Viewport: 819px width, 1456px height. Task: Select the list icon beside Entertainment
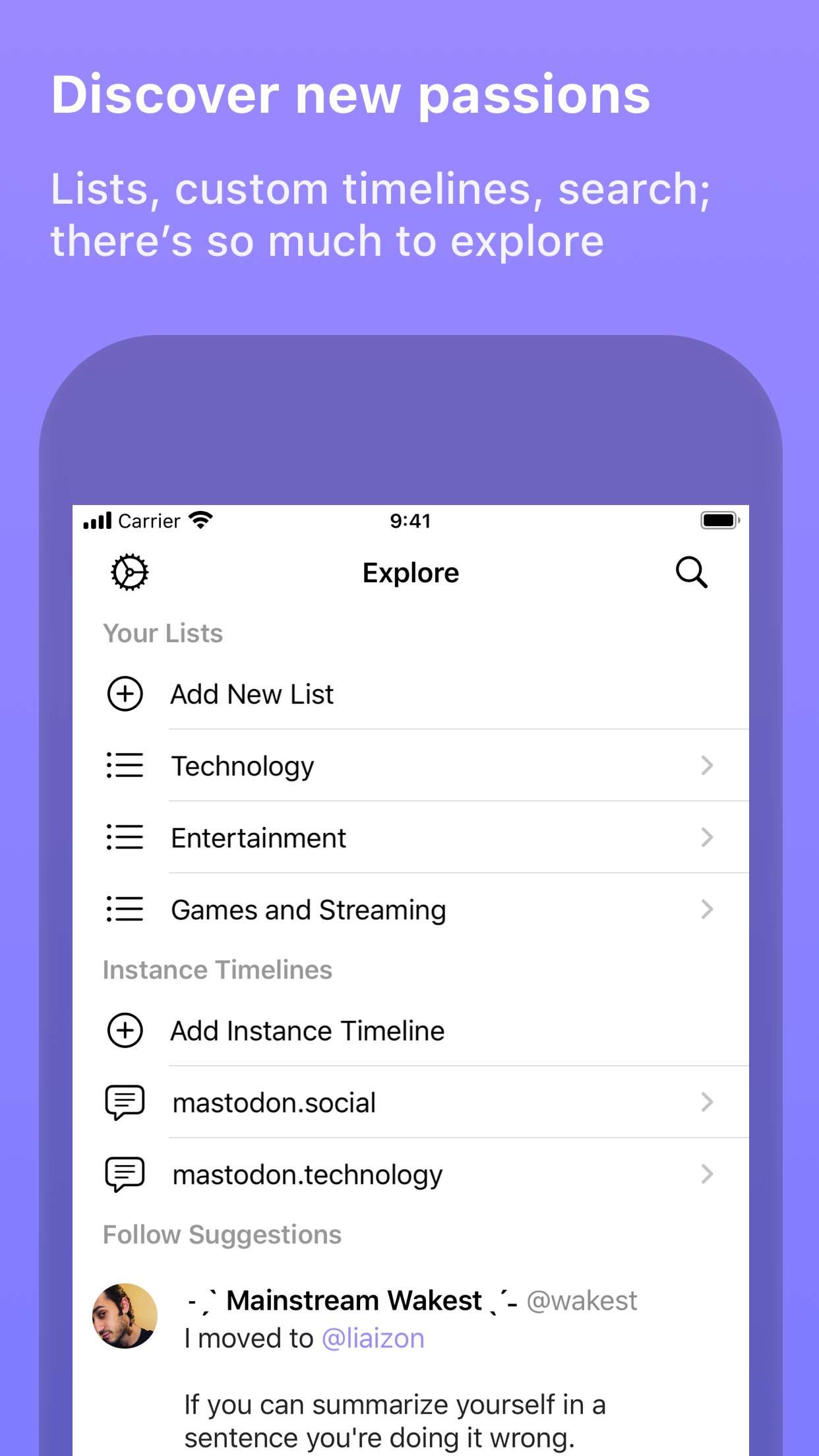pos(125,837)
